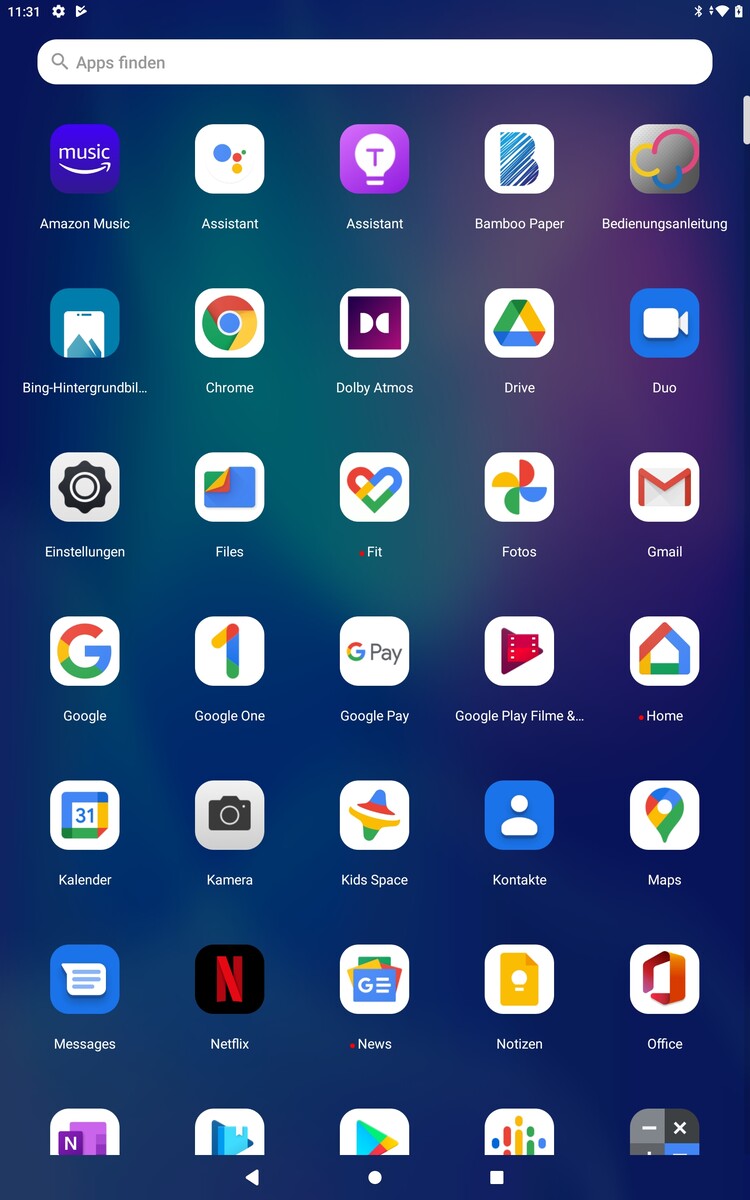The height and width of the screenshot is (1200, 750).
Task: Open Google Drive
Action: pos(519,323)
